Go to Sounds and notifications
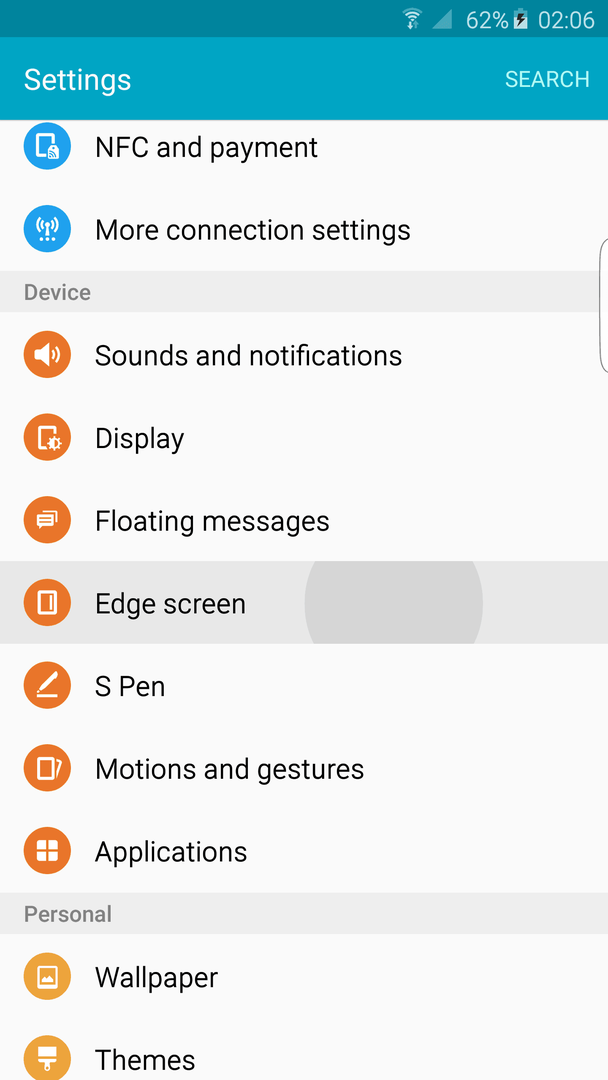 [304, 355]
